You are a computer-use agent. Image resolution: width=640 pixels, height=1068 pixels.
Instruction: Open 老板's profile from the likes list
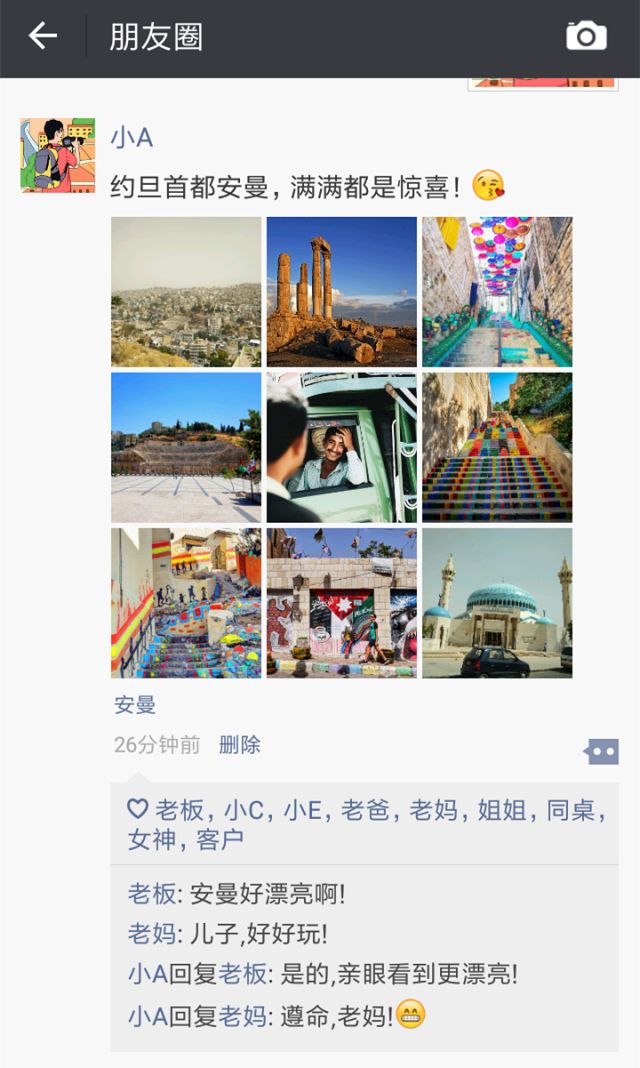coord(179,810)
